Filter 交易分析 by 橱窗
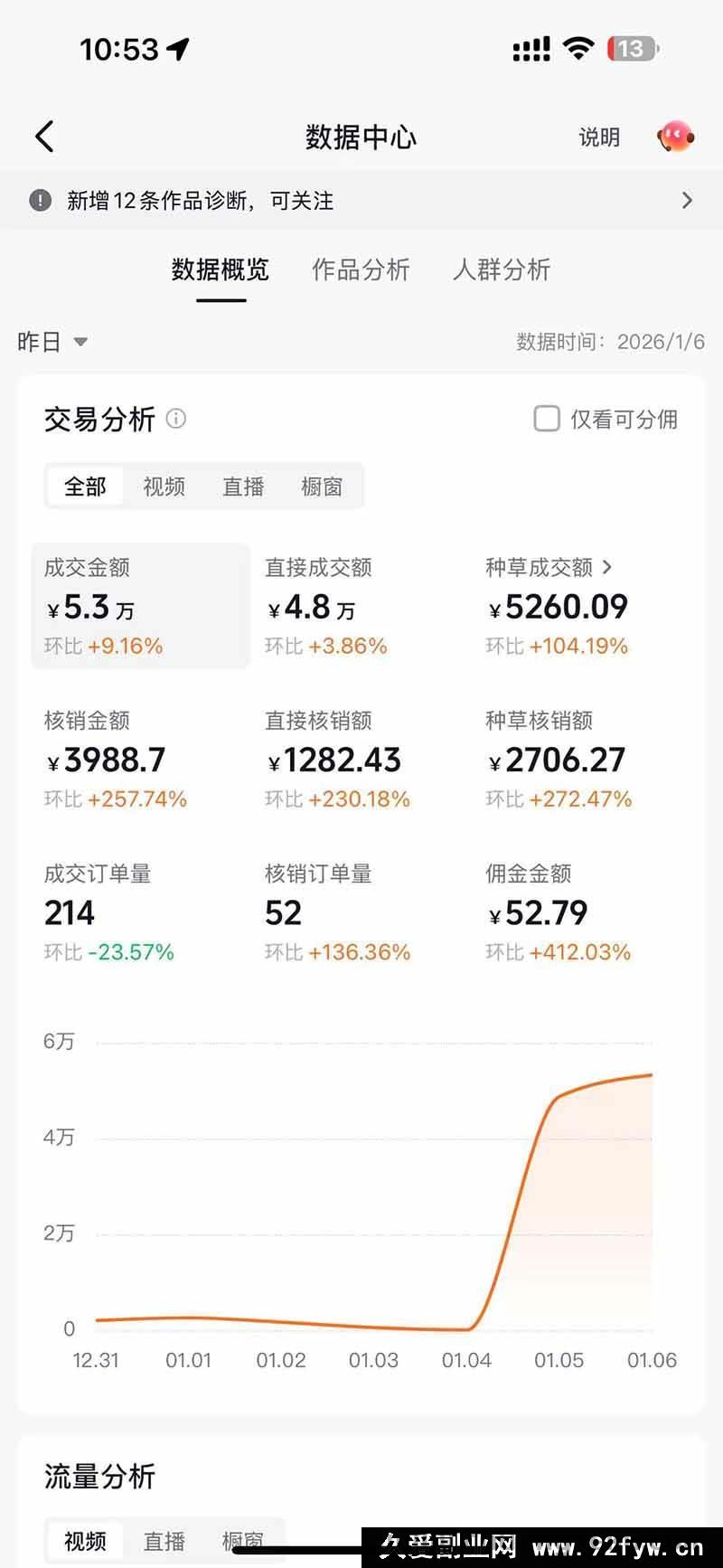Viewport: 723px width, 1568px height. (x=322, y=486)
